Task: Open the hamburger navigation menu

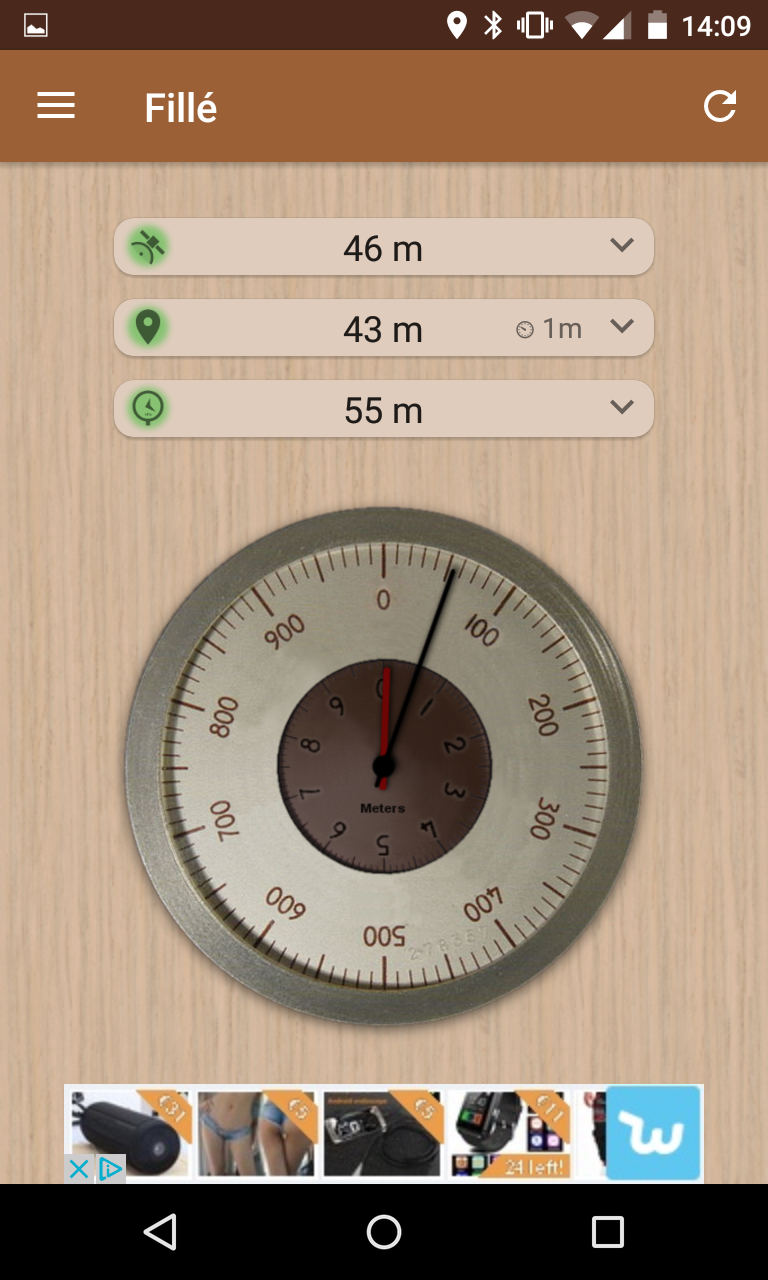Action: (x=56, y=106)
